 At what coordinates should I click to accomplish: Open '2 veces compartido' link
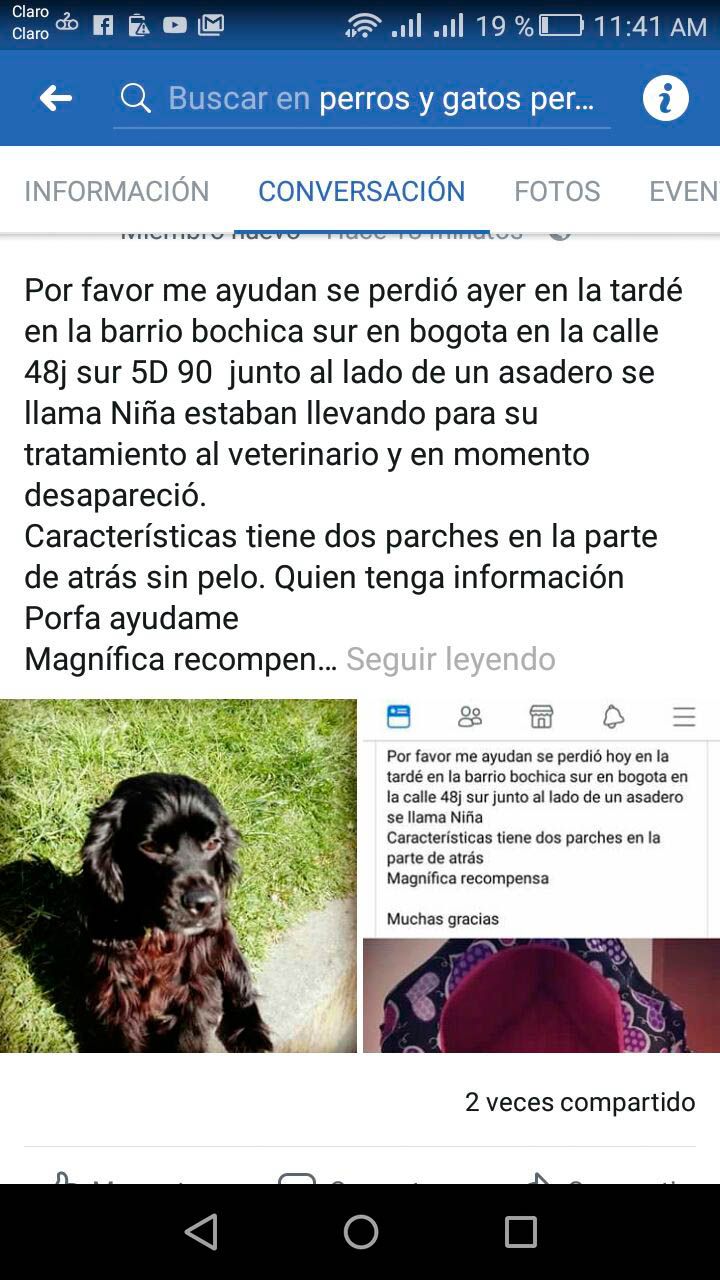(x=578, y=1101)
